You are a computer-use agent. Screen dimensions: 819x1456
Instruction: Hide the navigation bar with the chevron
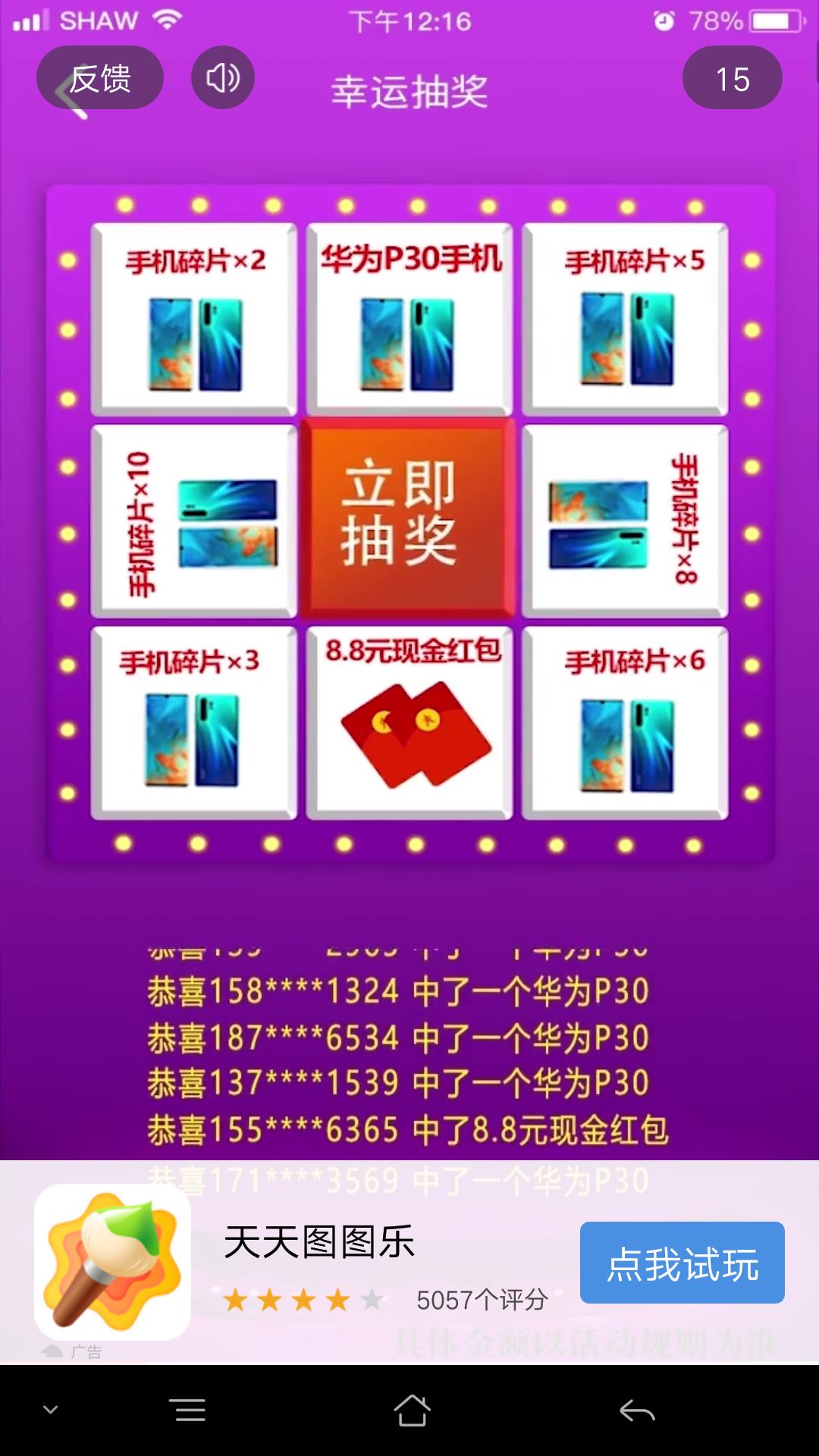(51, 1410)
